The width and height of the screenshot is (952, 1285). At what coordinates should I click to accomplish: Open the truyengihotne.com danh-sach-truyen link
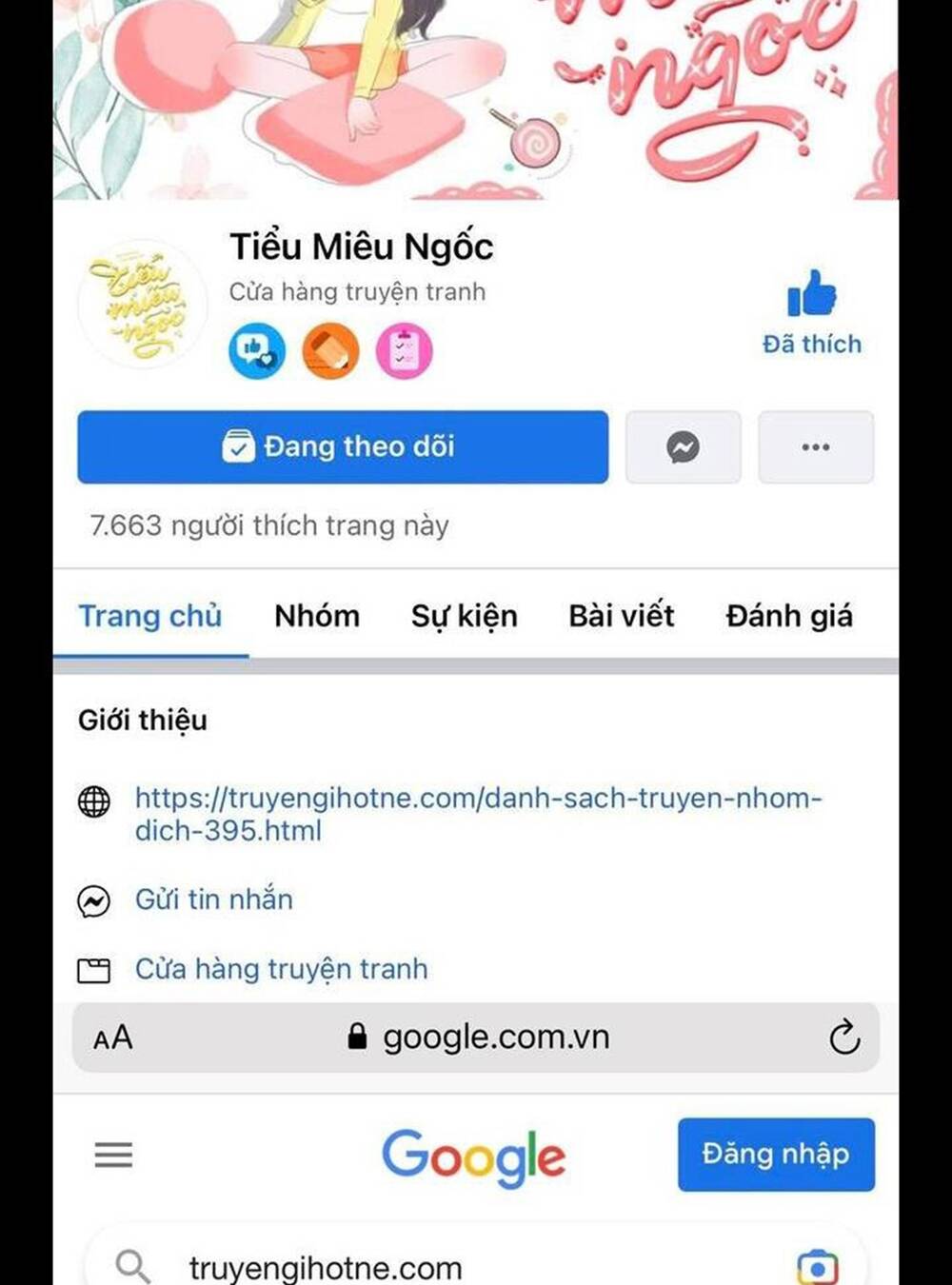(478, 815)
